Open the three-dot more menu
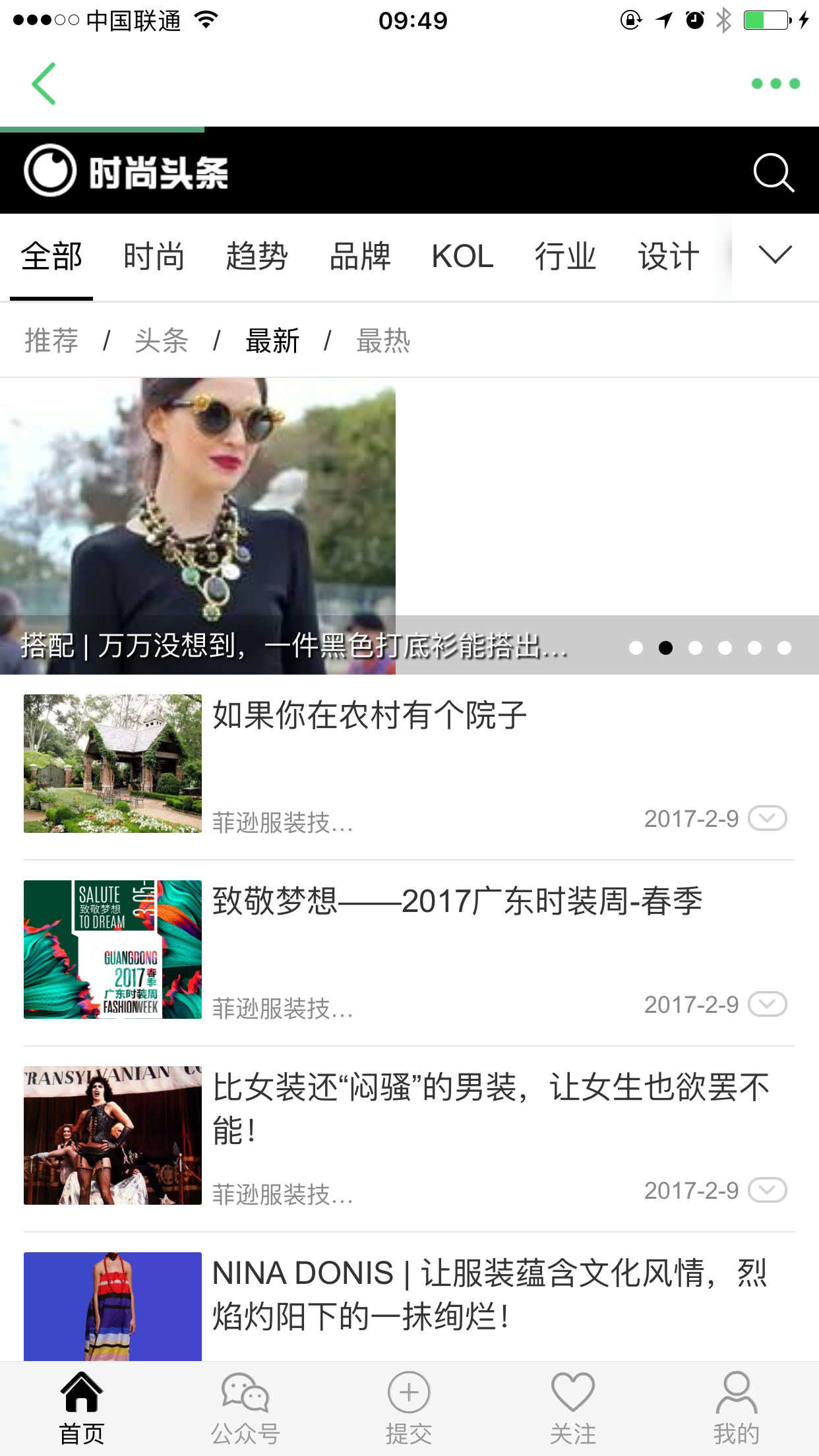The image size is (819, 1456). click(775, 84)
